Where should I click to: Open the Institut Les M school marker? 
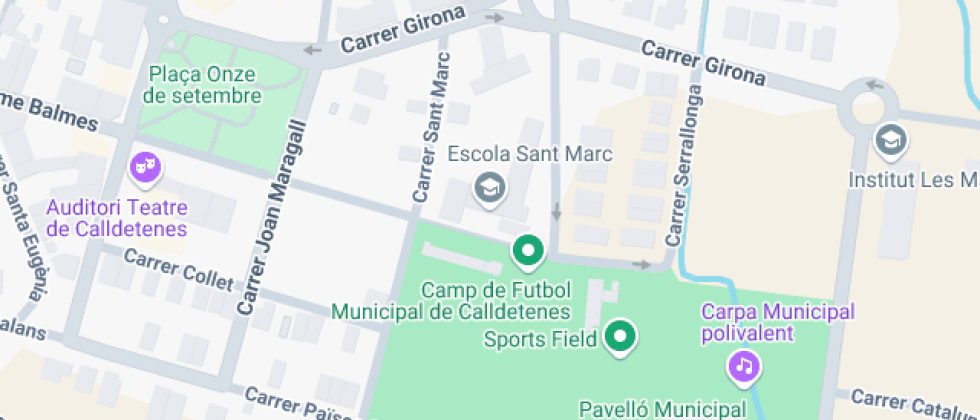pos(889,141)
